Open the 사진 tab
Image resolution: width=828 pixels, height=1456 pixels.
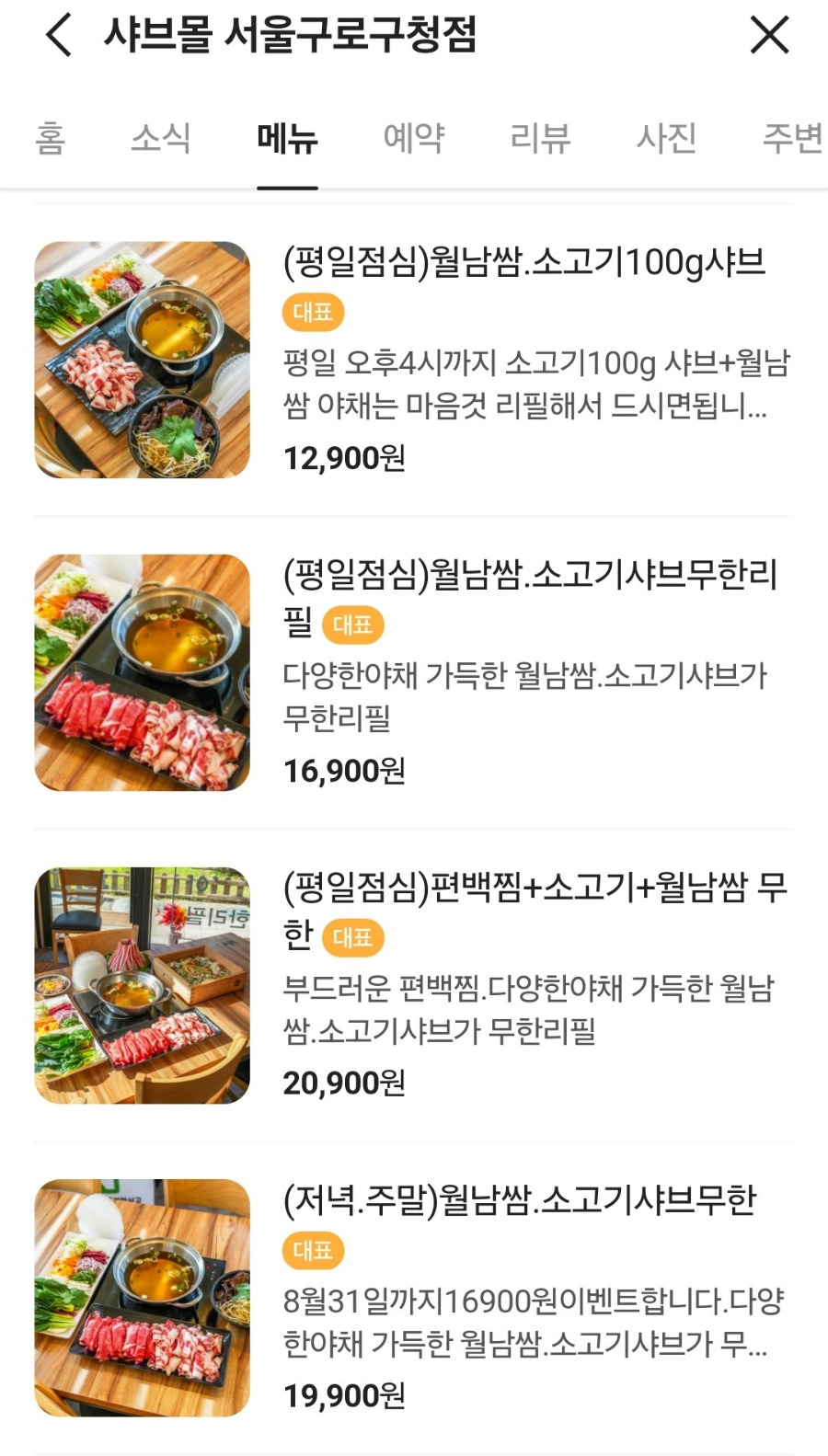click(x=667, y=138)
